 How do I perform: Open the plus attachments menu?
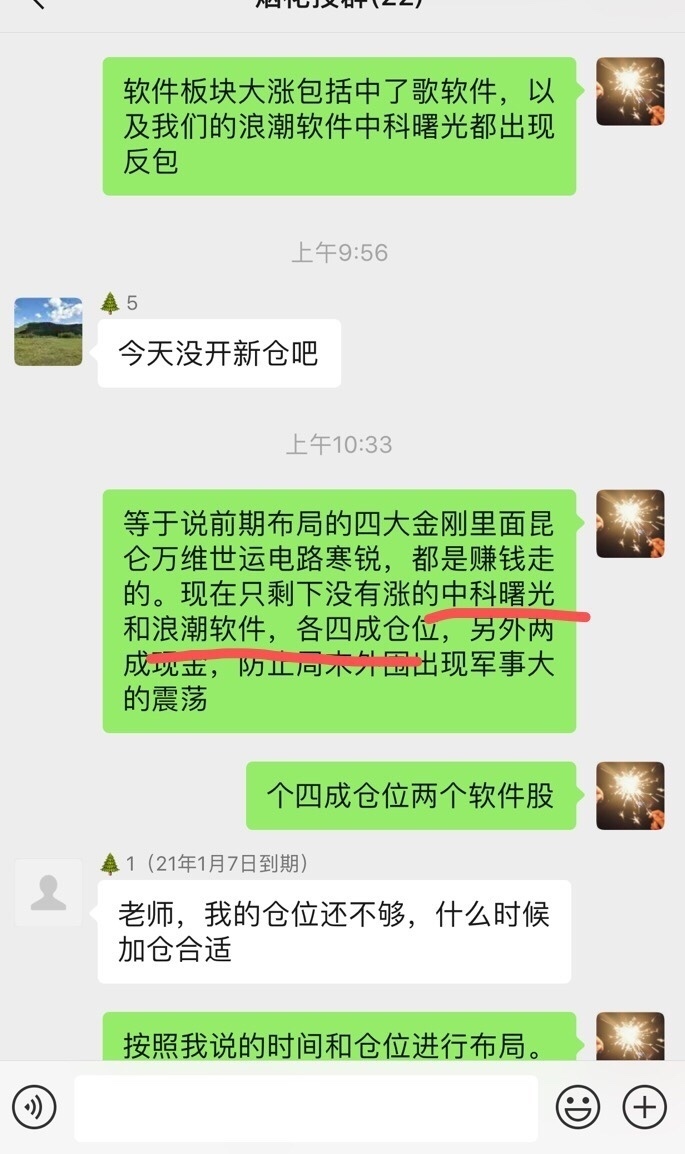[644, 1107]
